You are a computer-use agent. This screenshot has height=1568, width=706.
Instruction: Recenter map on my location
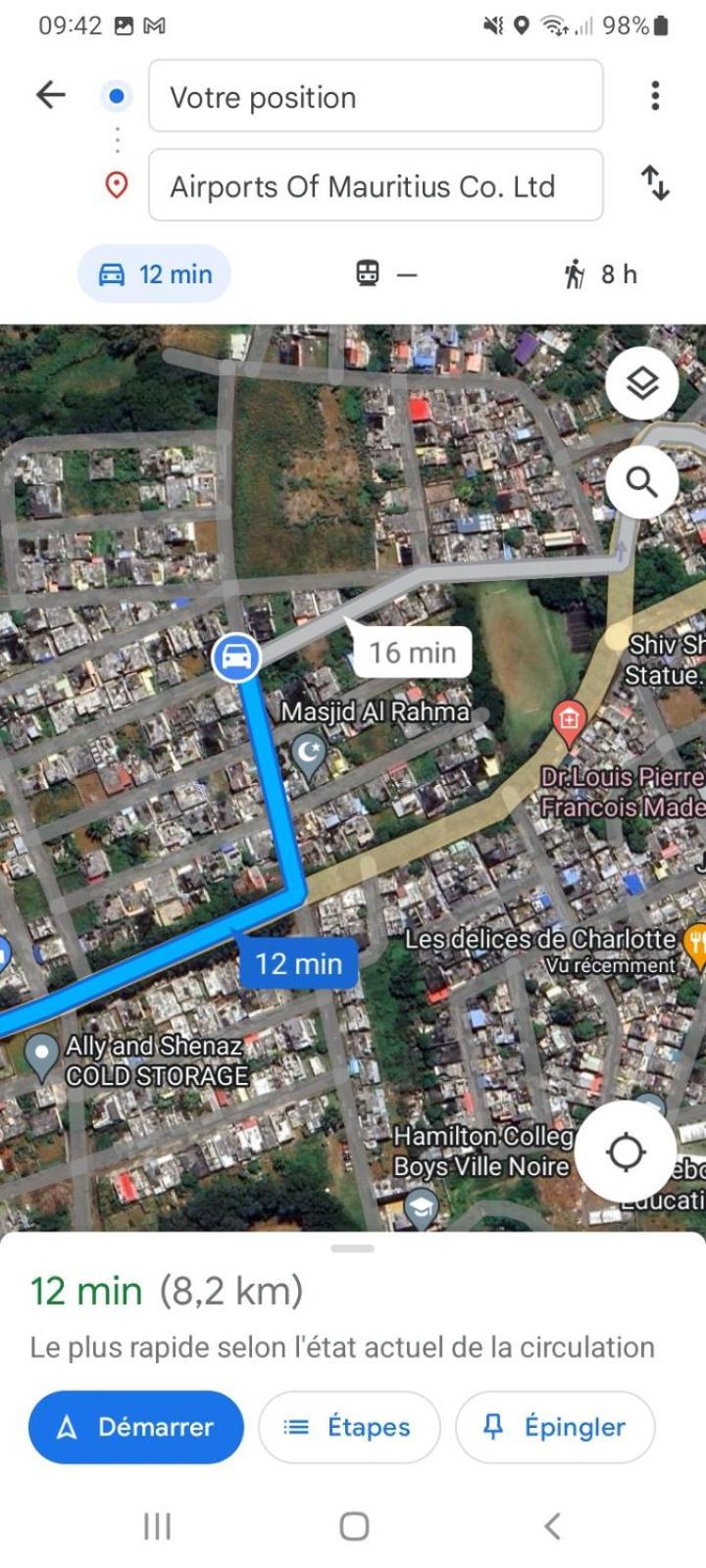coord(626,1151)
